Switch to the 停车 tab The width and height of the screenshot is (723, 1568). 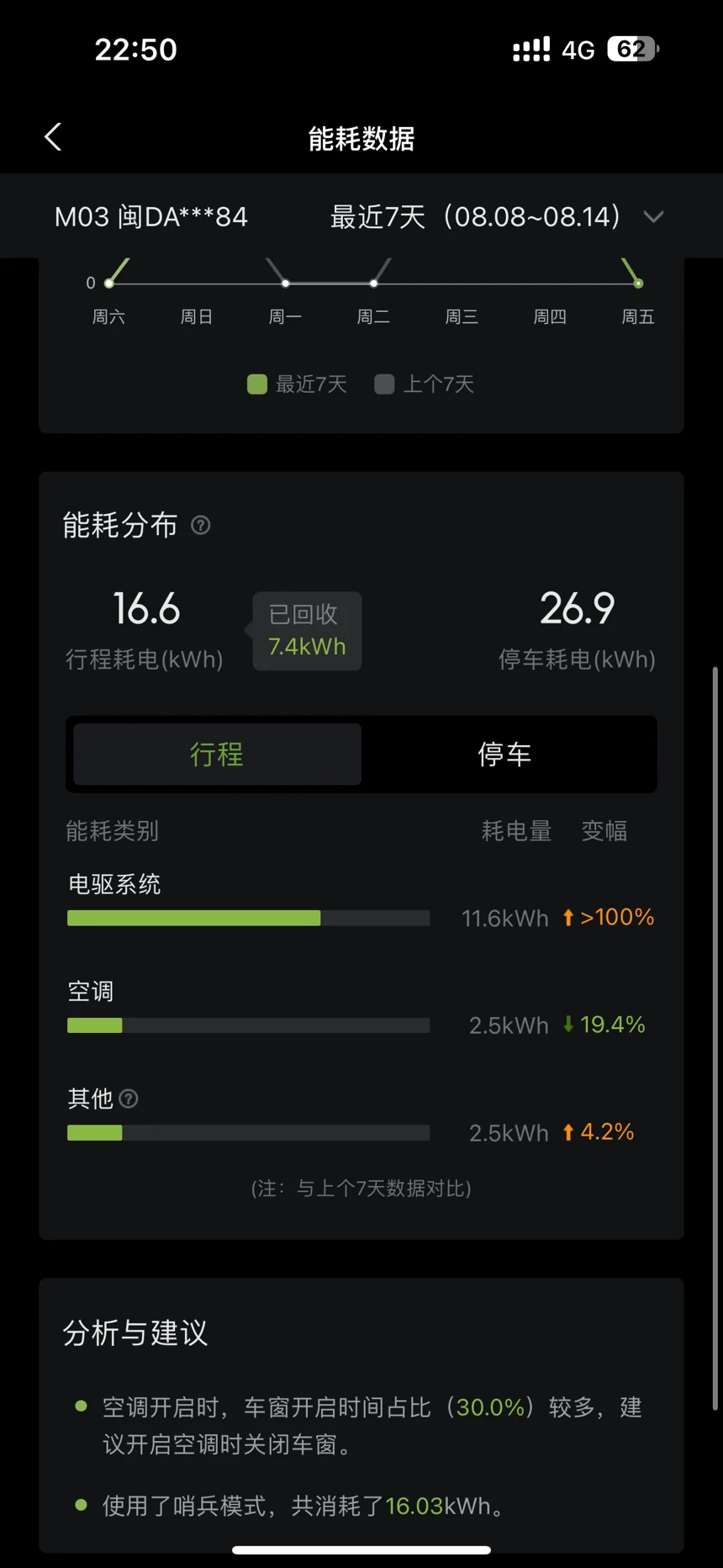tap(504, 755)
